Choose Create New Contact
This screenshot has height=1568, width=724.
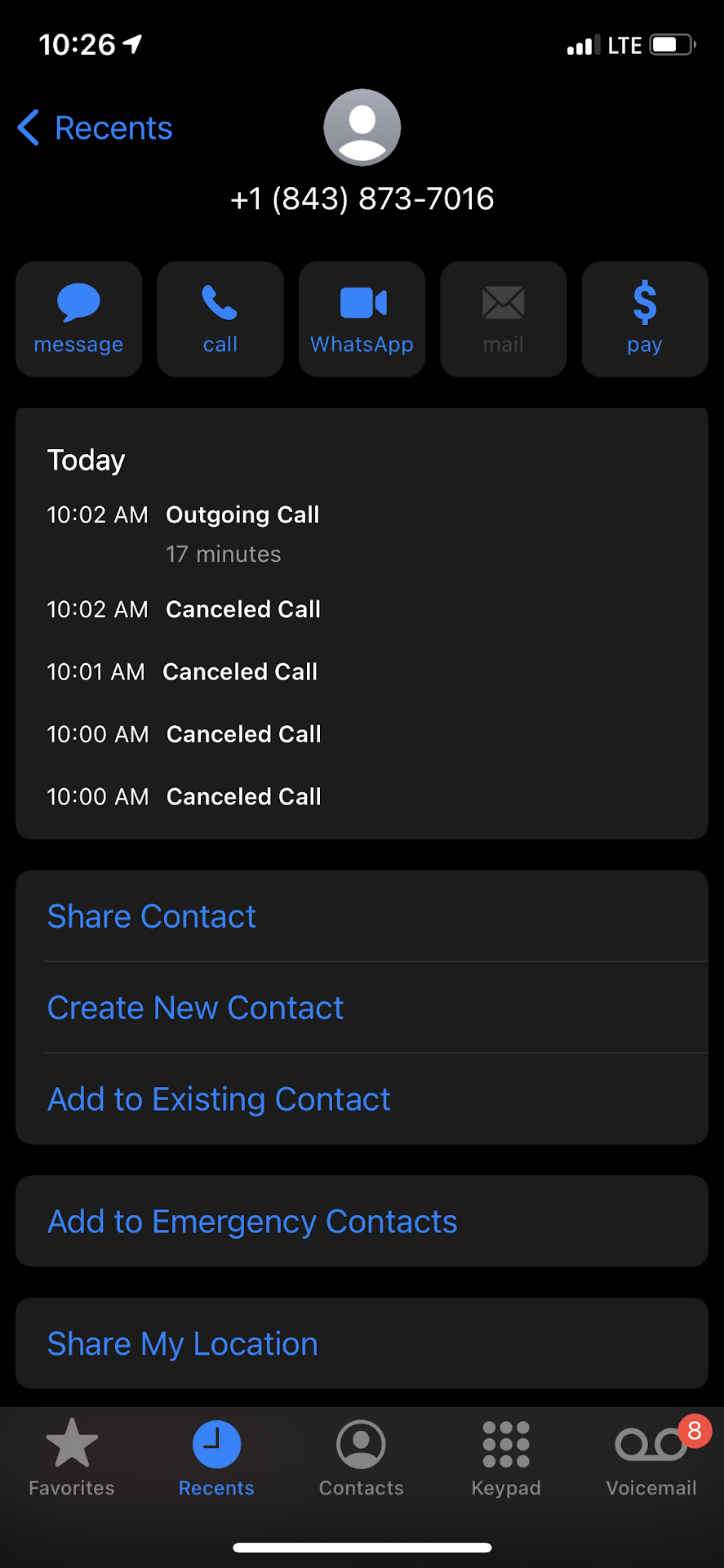point(195,1008)
